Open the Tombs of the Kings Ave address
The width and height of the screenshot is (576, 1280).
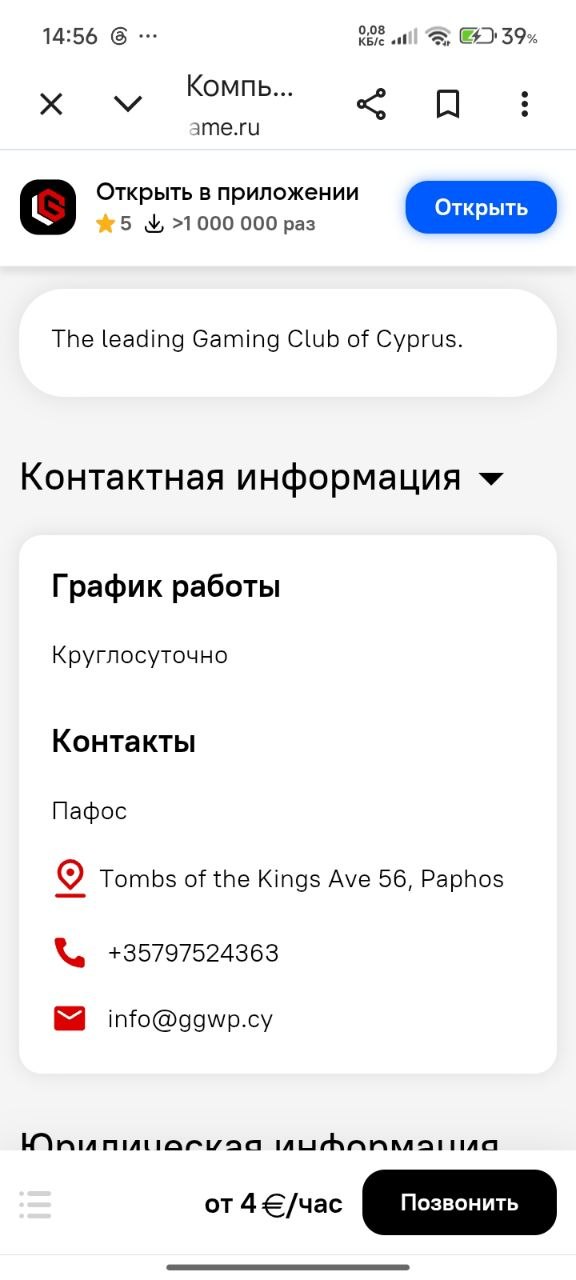(x=302, y=879)
